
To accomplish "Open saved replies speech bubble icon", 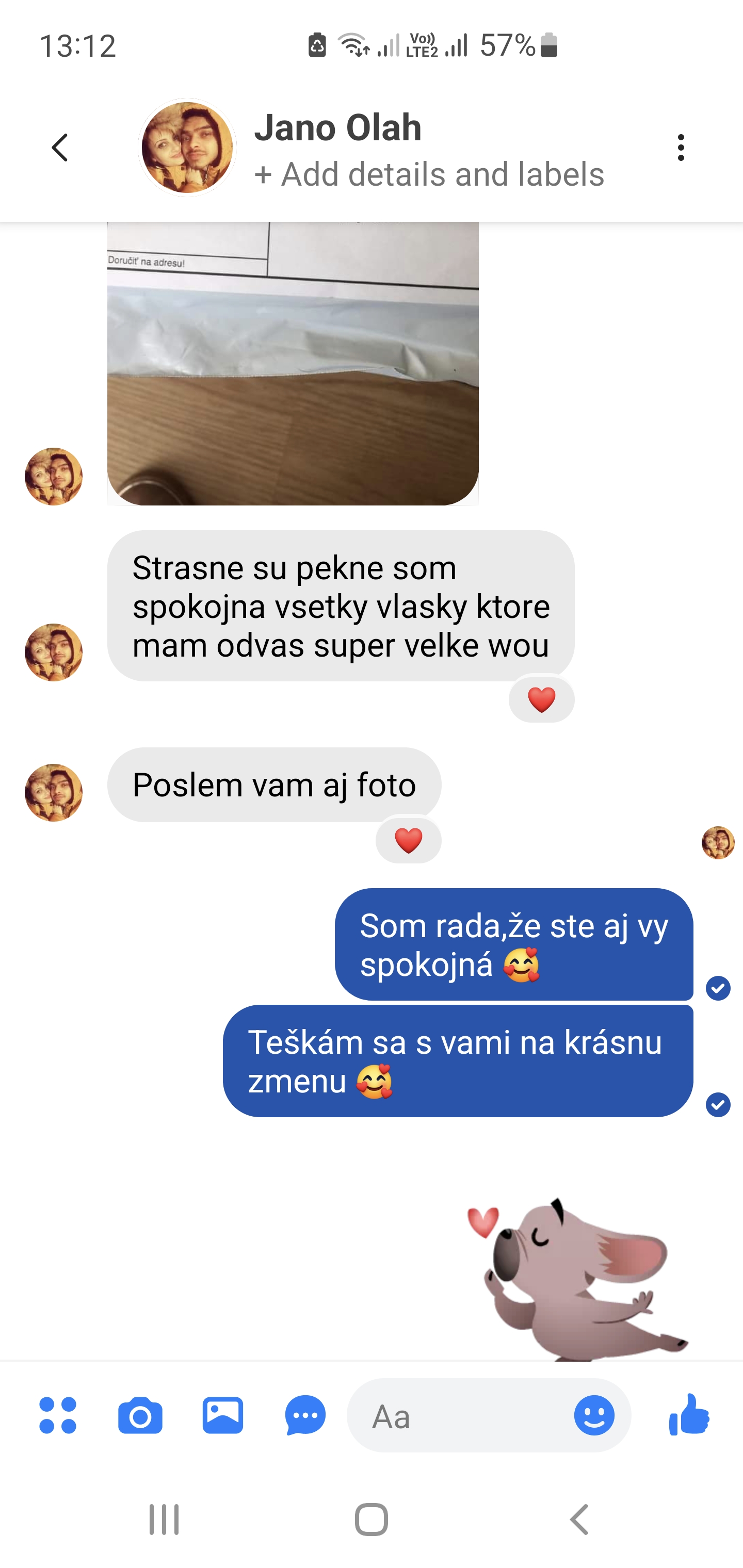I will (305, 1415).
